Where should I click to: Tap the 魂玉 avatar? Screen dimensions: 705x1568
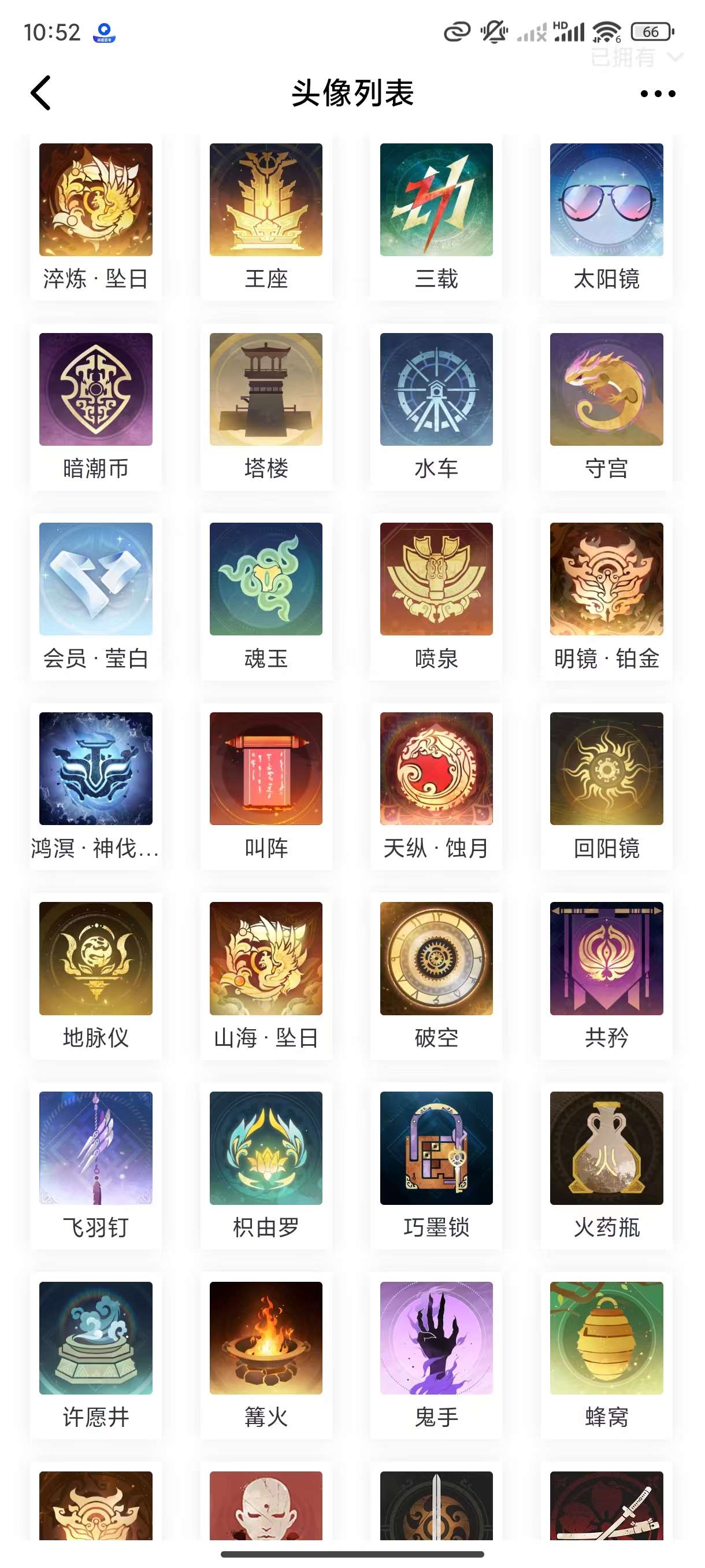266,579
